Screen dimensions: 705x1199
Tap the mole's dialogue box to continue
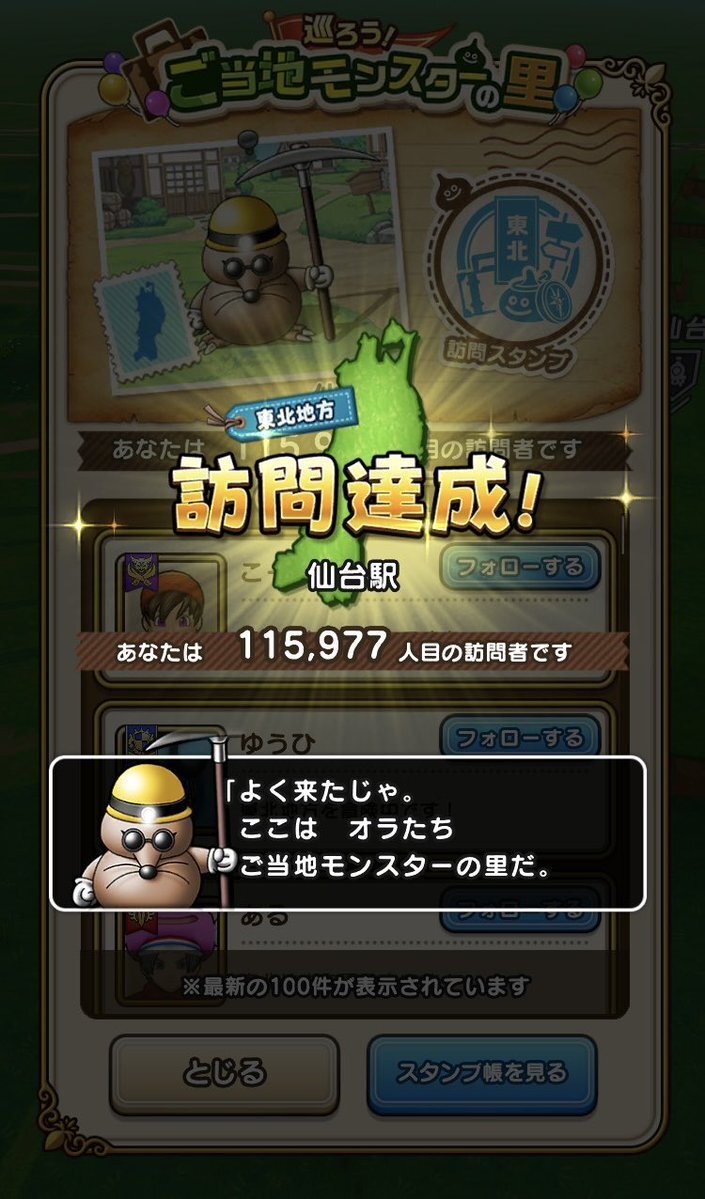tap(349, 833)
